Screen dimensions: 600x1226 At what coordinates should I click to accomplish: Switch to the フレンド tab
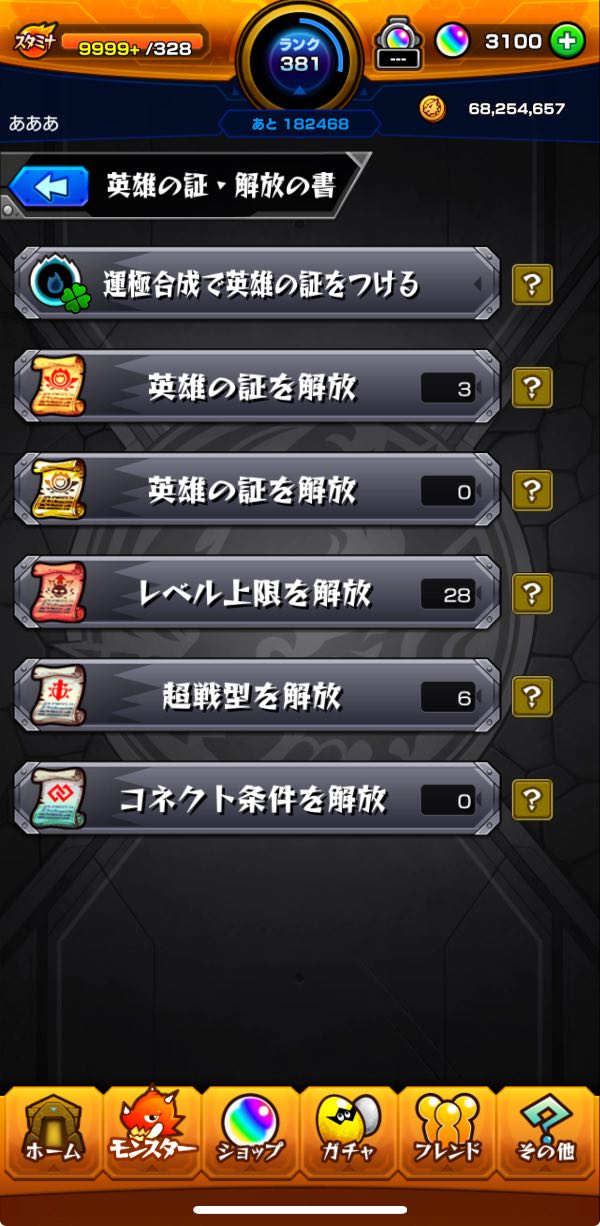(x=447, y=1130)
